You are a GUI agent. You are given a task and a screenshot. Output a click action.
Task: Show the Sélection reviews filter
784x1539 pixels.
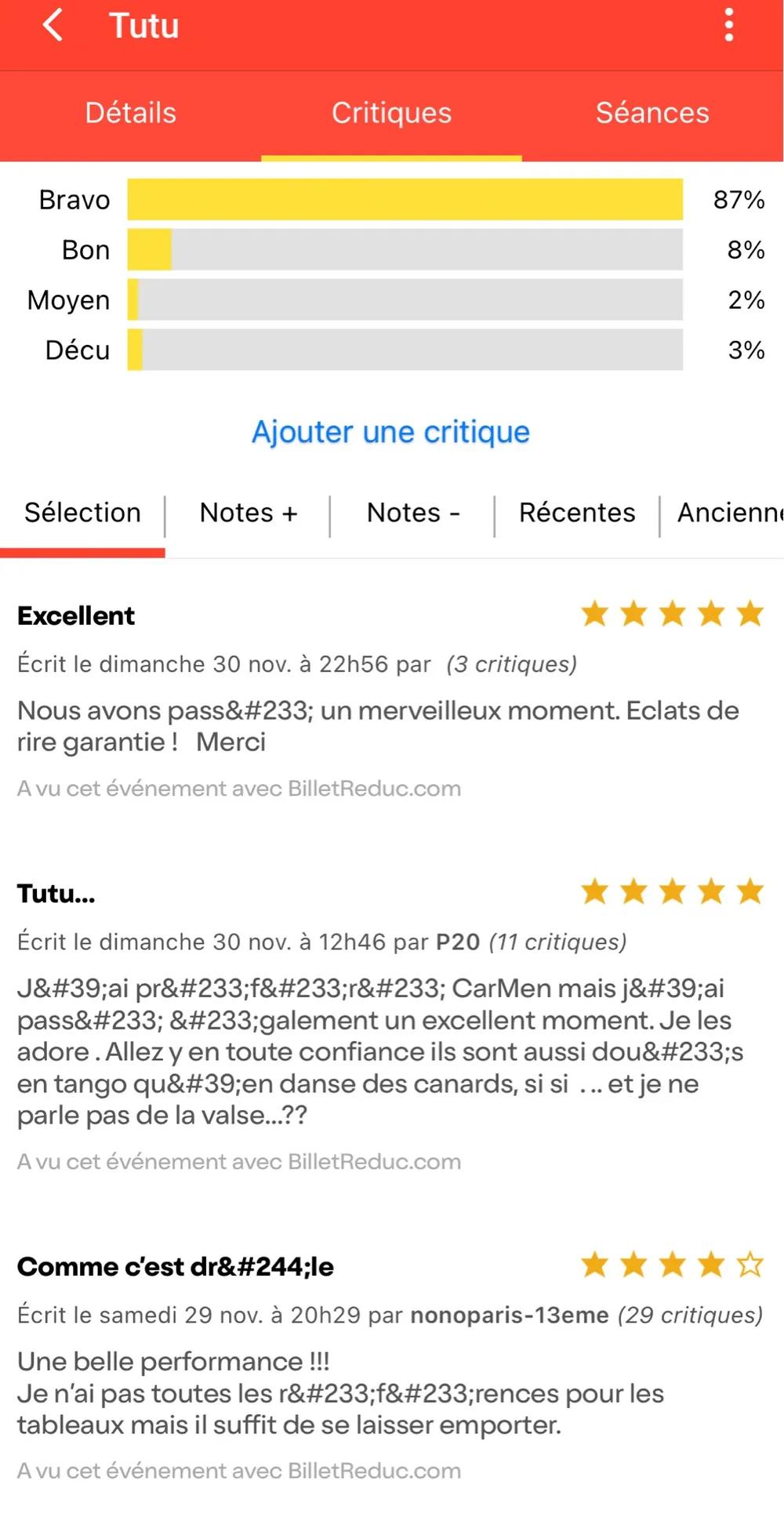coord(82,513)
